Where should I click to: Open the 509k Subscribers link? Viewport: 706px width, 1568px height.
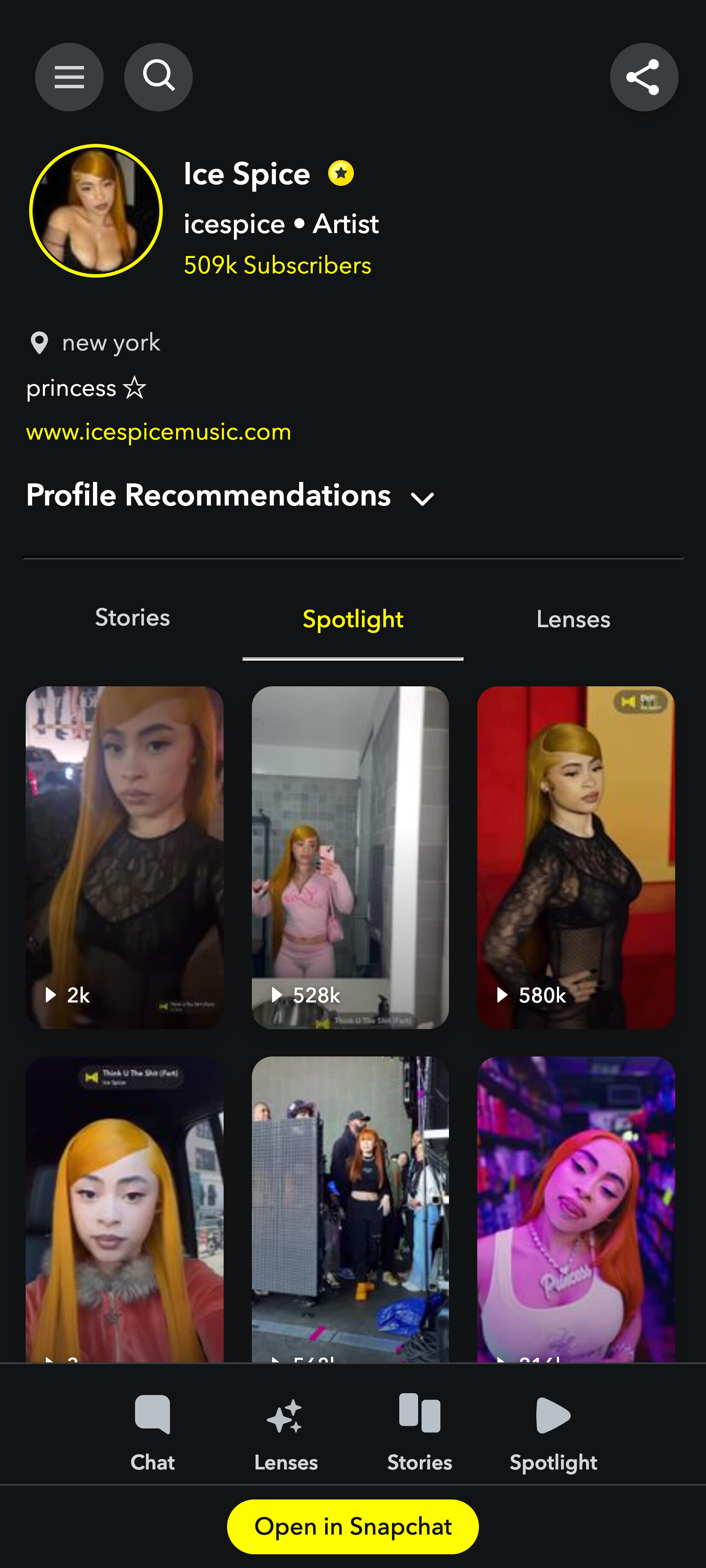coord(278,265)
